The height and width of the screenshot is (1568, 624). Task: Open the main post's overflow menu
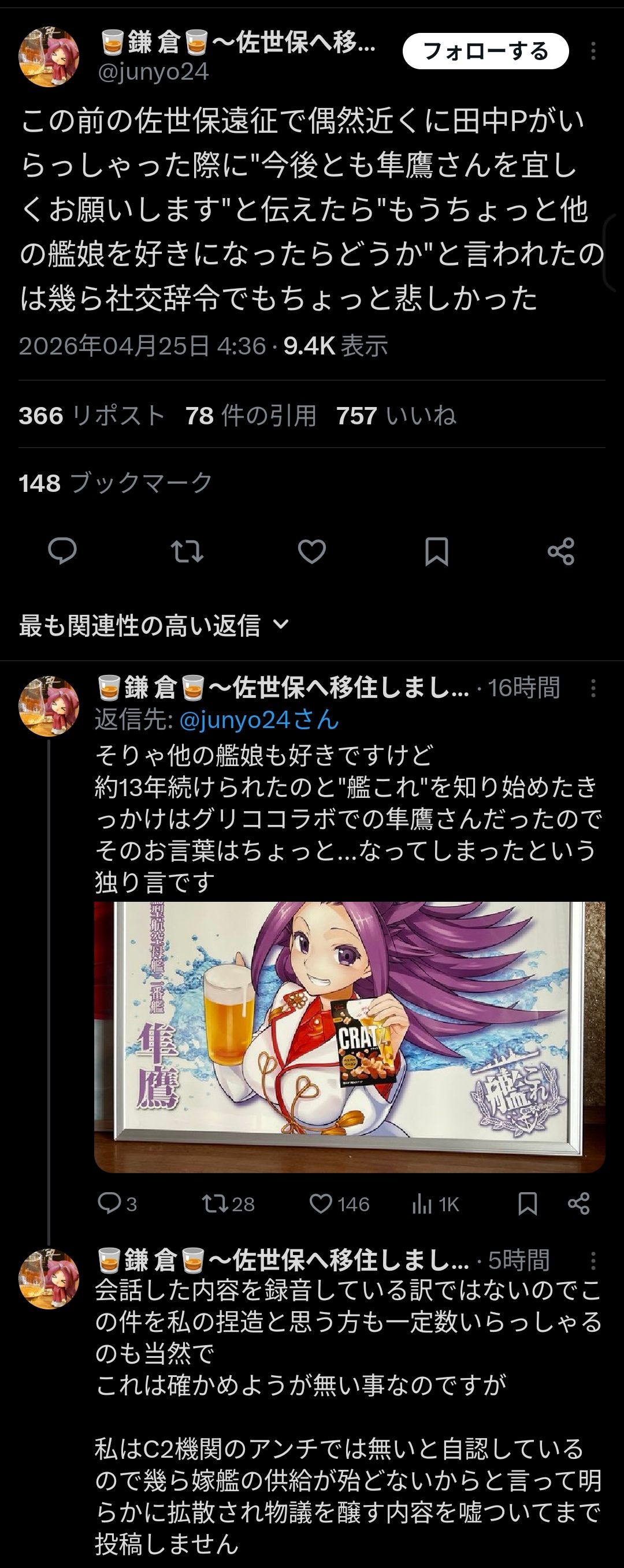pos(593,51)
